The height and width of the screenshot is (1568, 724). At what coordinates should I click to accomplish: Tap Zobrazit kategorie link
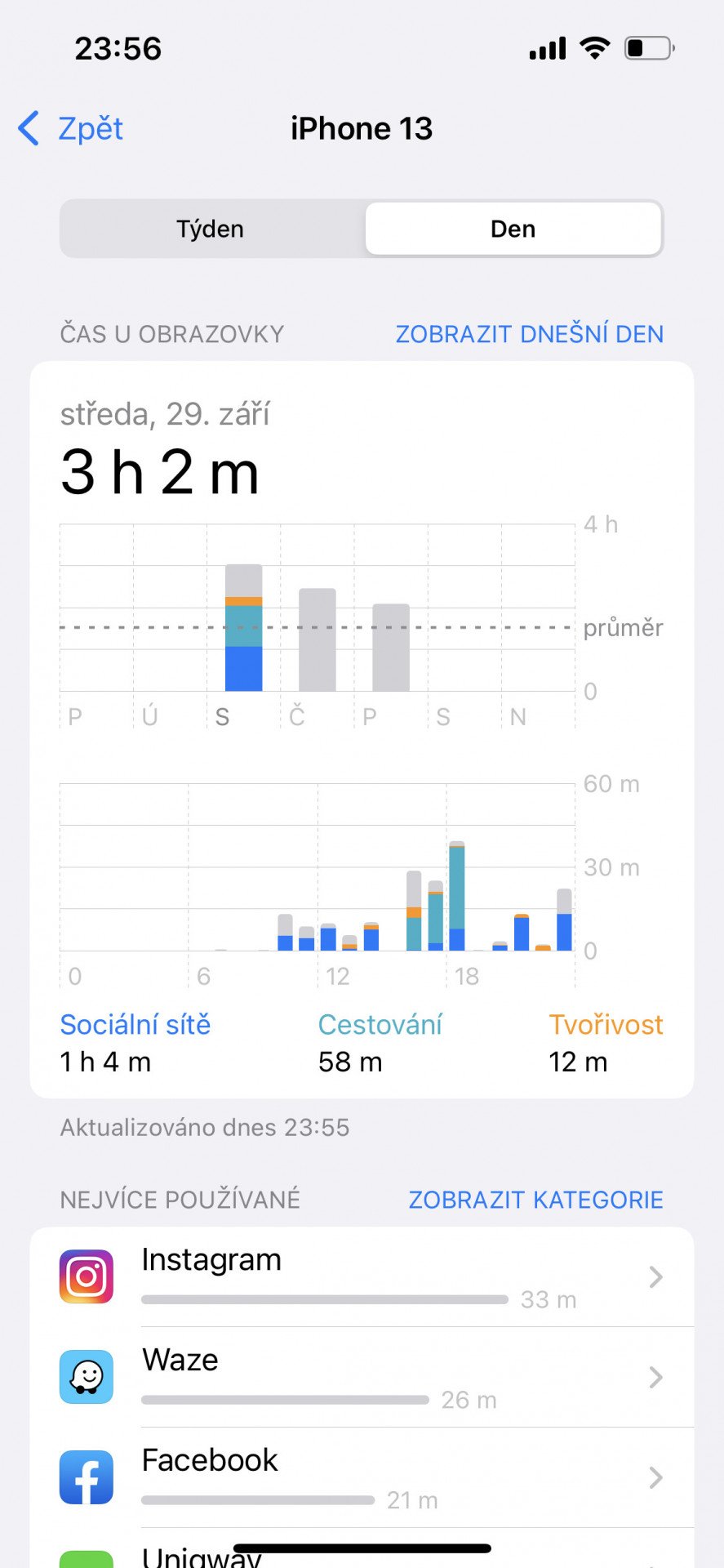coord(535,1200)
